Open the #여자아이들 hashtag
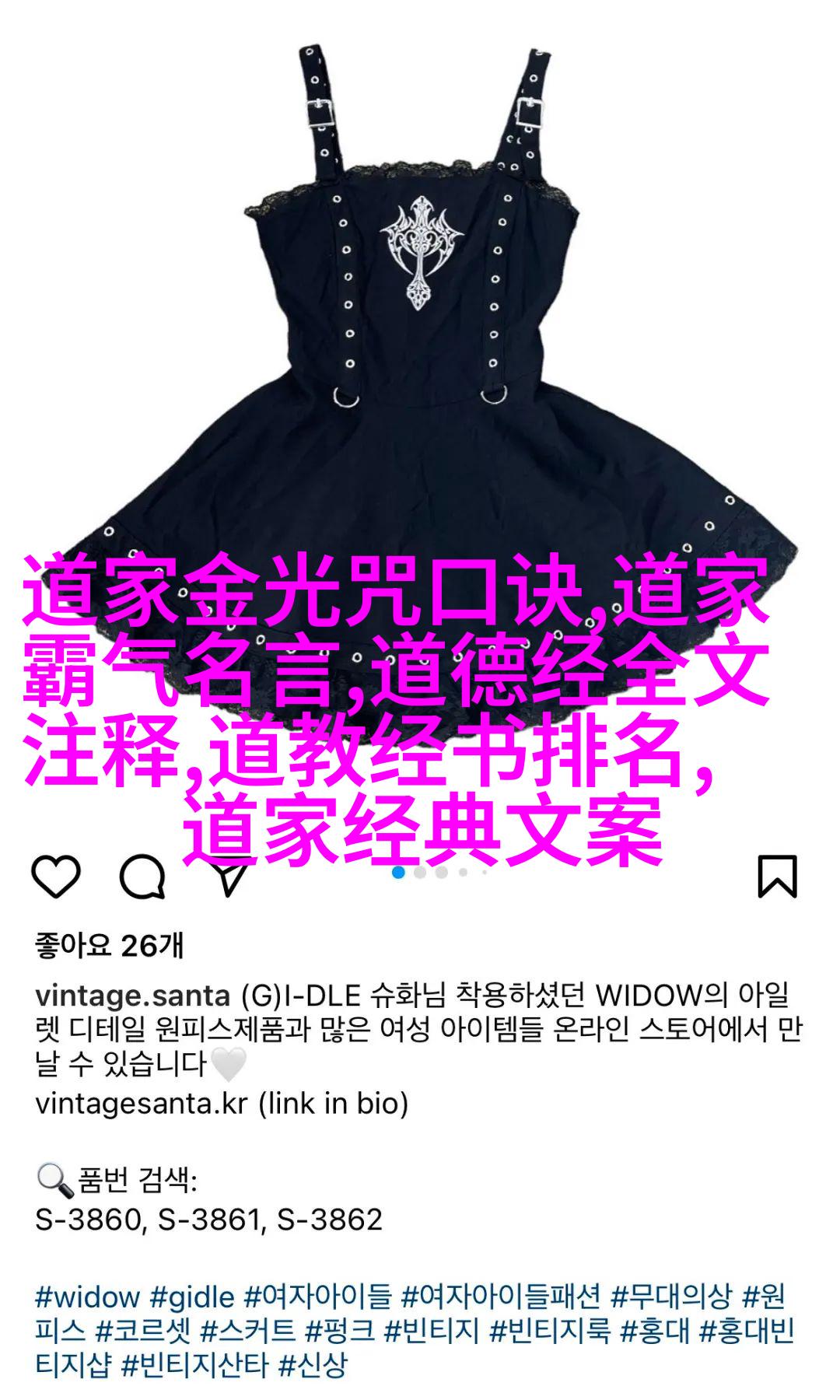The height and width of the screenshot is (1400, 840). coord(318,1297)
